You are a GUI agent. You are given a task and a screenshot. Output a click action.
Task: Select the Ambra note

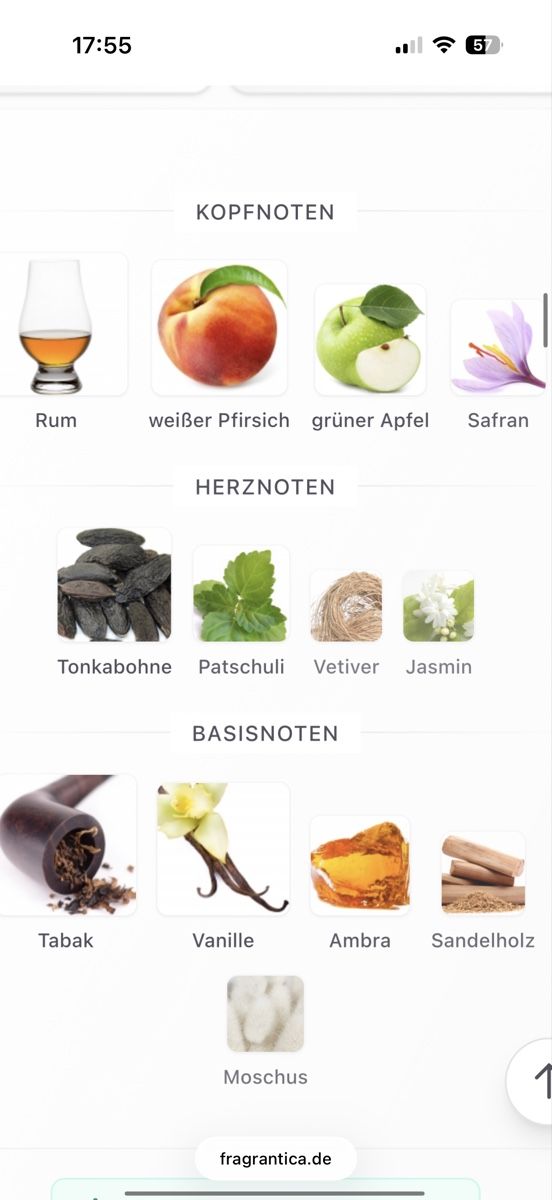(360, 882)
